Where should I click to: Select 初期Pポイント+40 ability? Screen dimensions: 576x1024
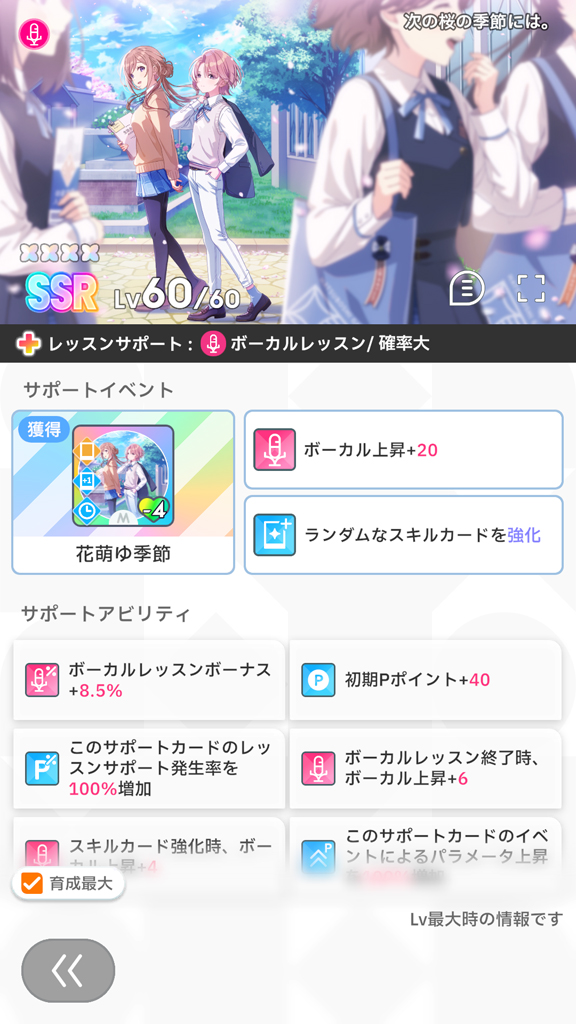point(425,679)
